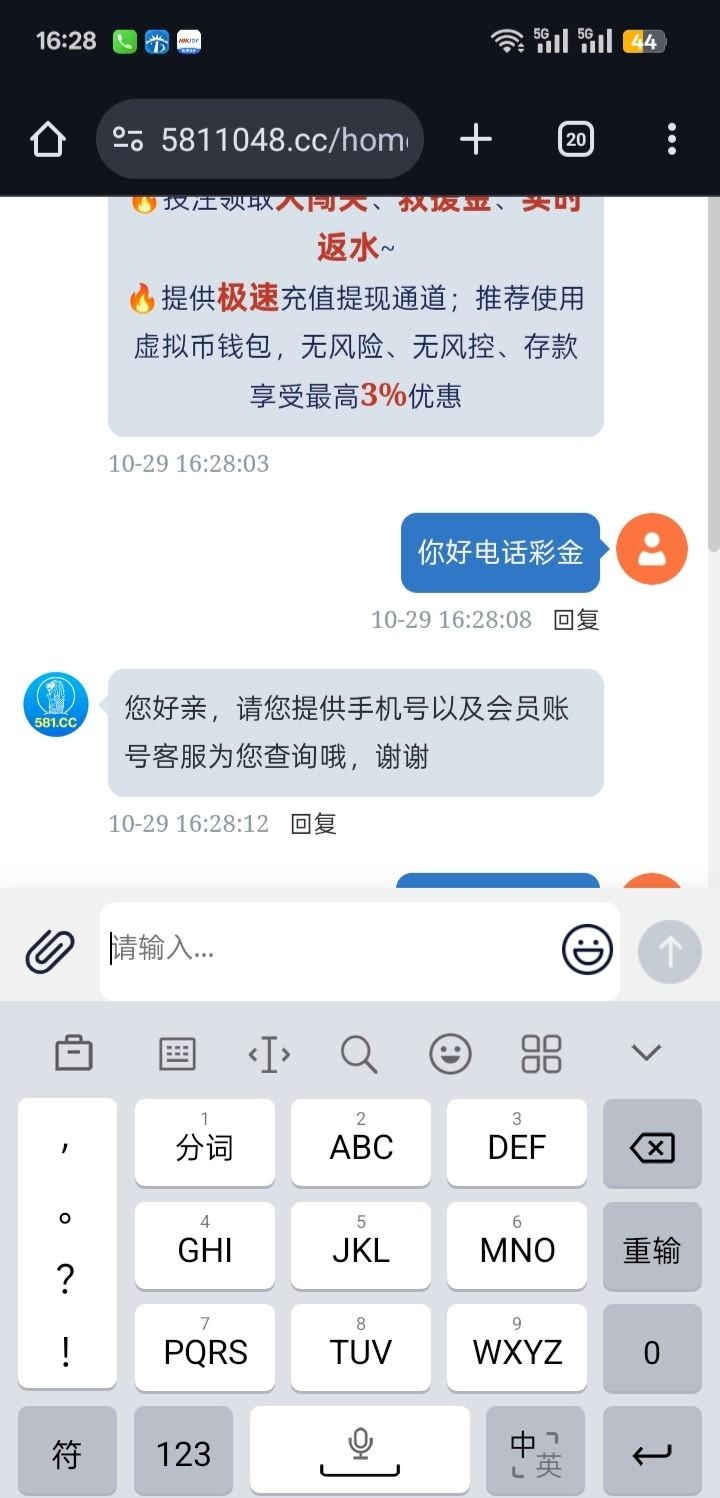Screen dimensions: 720x1498
Task: Tap the 重输 retype key
Action: click(x=652, y=1250)
